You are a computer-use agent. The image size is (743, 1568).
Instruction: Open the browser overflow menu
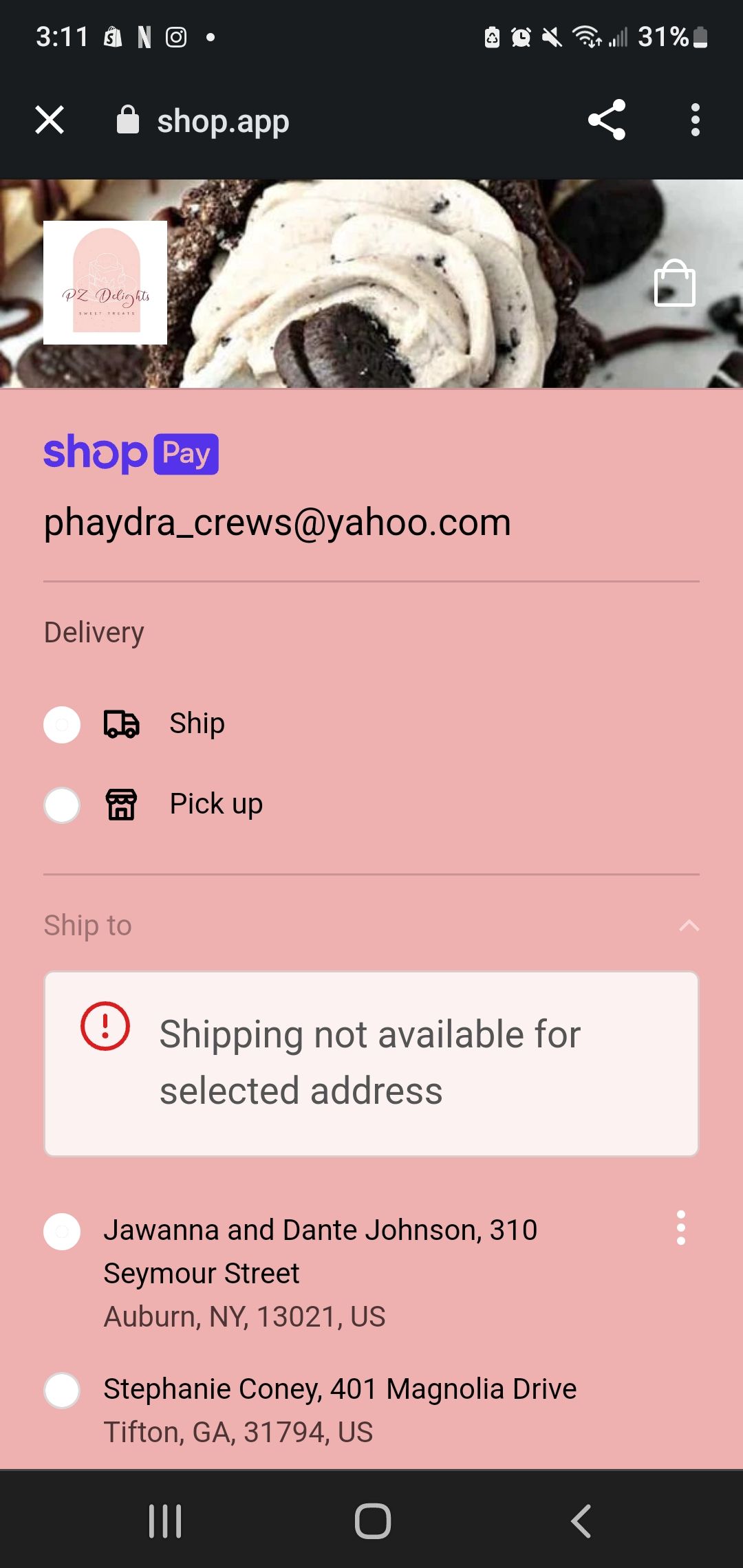click(x=695, y=120)
